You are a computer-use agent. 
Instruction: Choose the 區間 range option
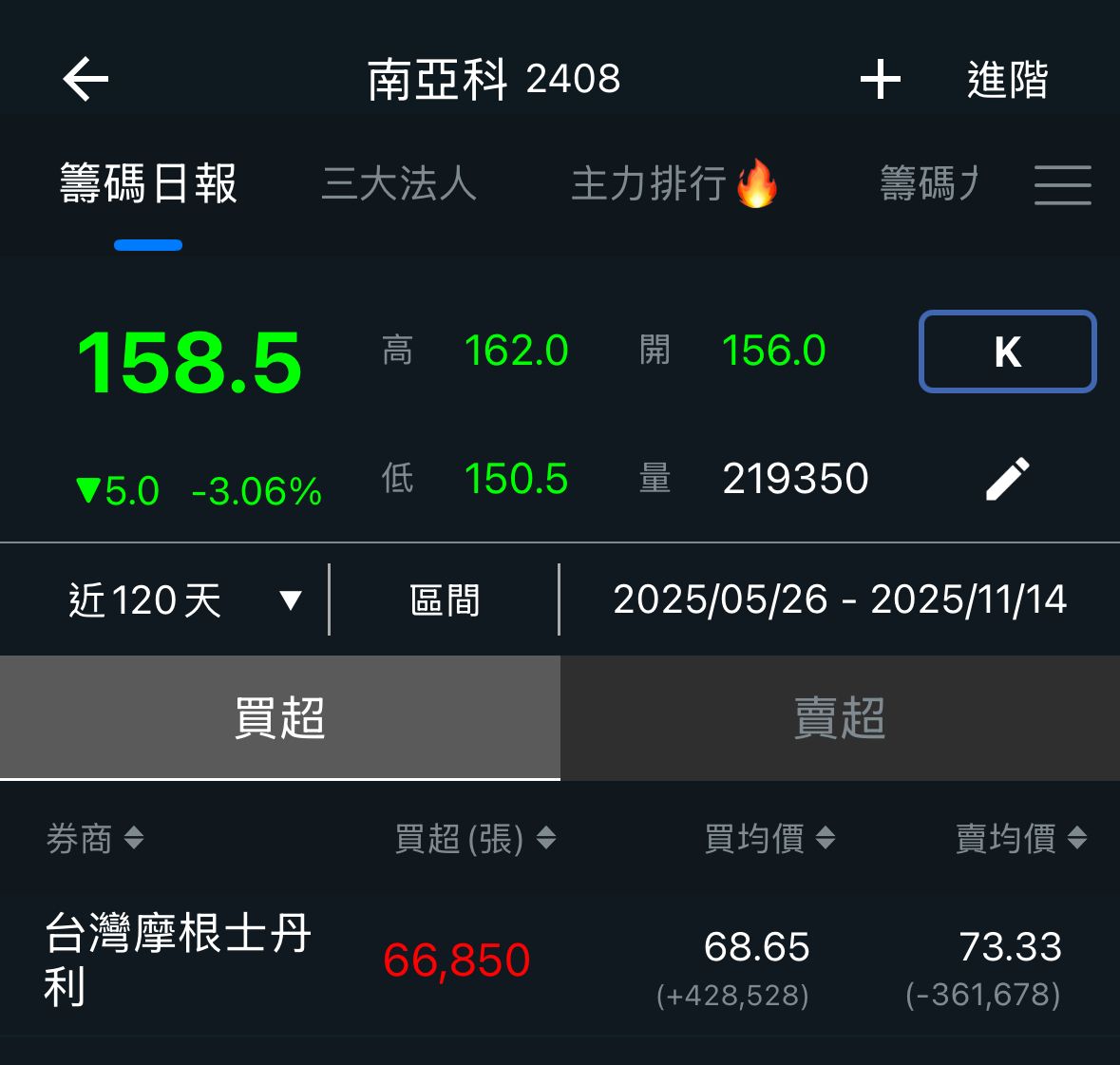(445, 600)
